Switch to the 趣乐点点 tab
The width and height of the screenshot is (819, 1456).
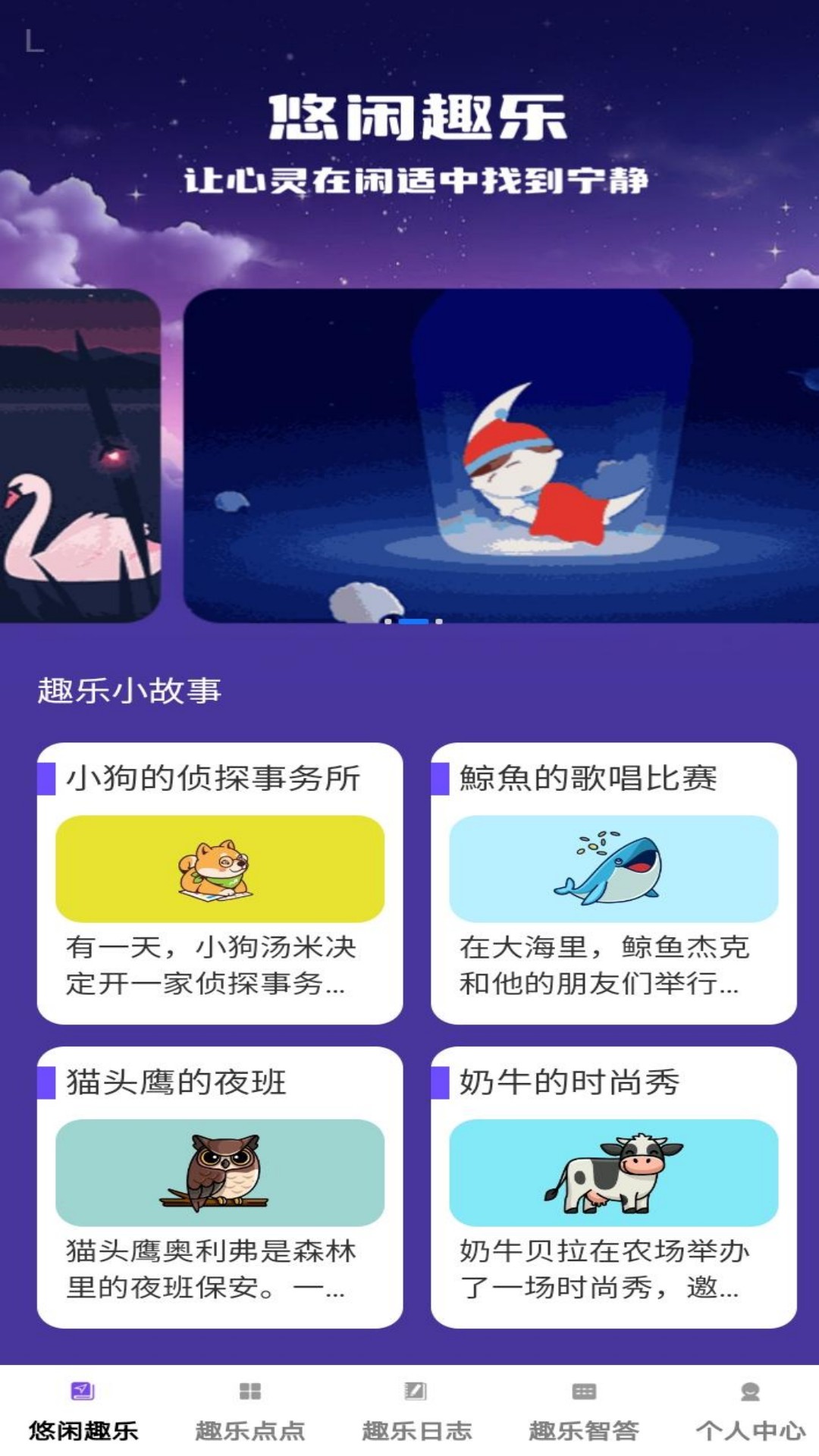[249, 1412]
